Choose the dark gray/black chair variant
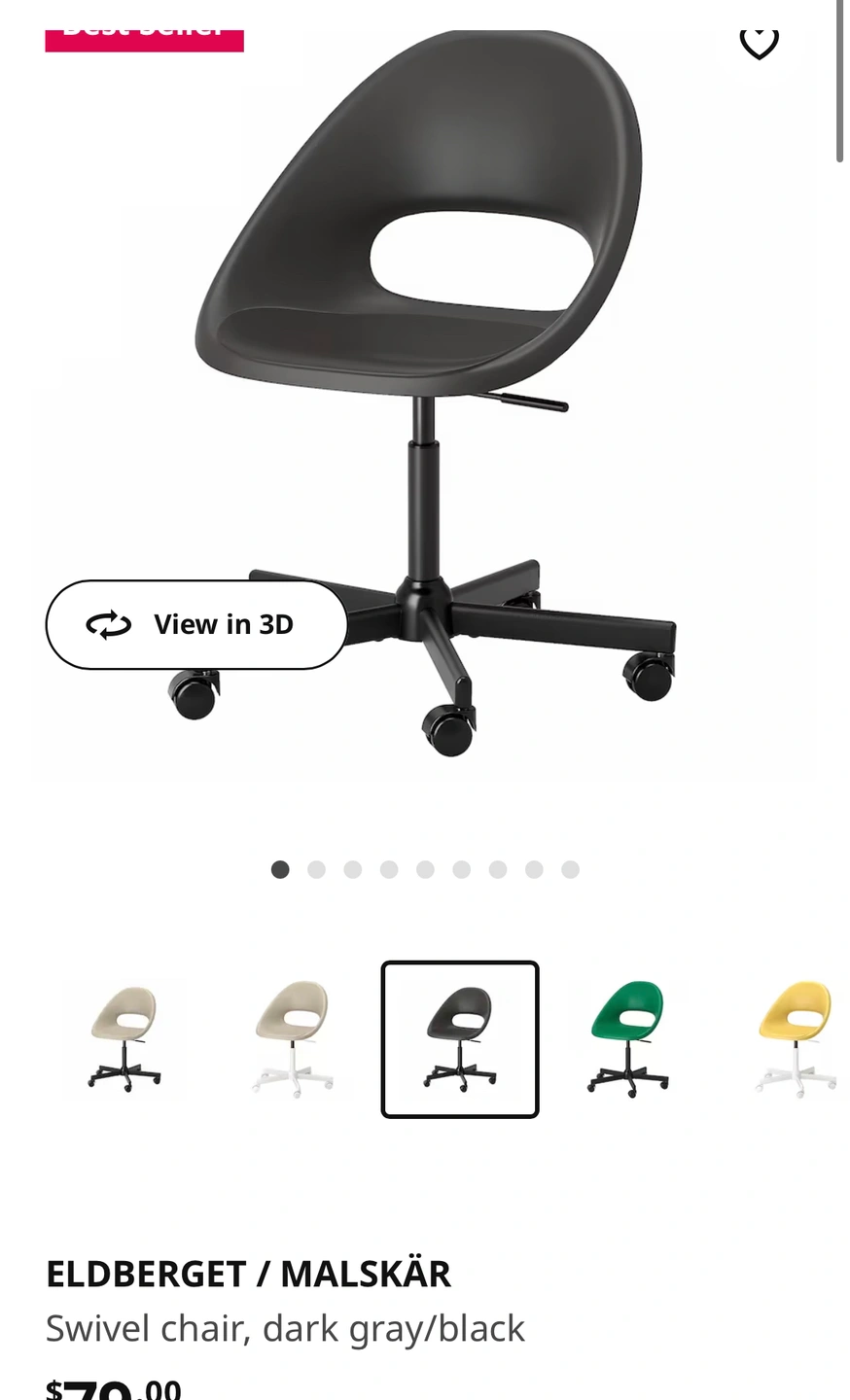850x1400 pixels. coord(460,1039)
